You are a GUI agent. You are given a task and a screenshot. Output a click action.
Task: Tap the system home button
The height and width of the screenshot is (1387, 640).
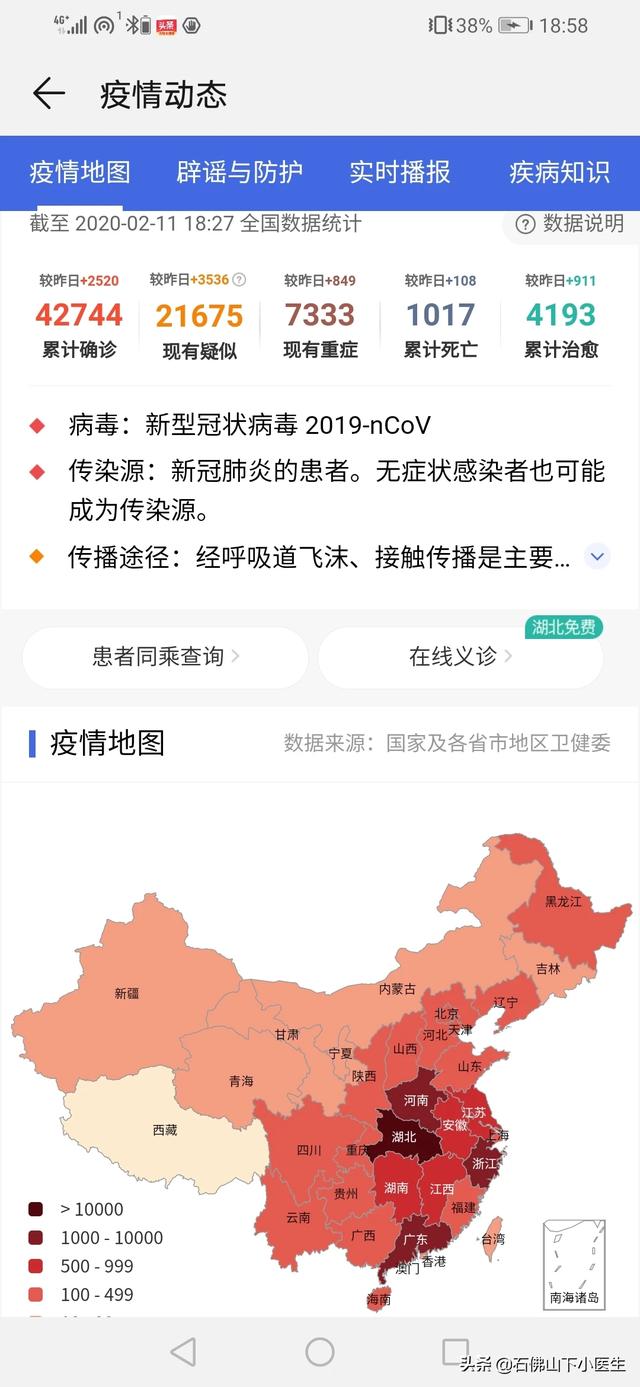[320, 1352]
